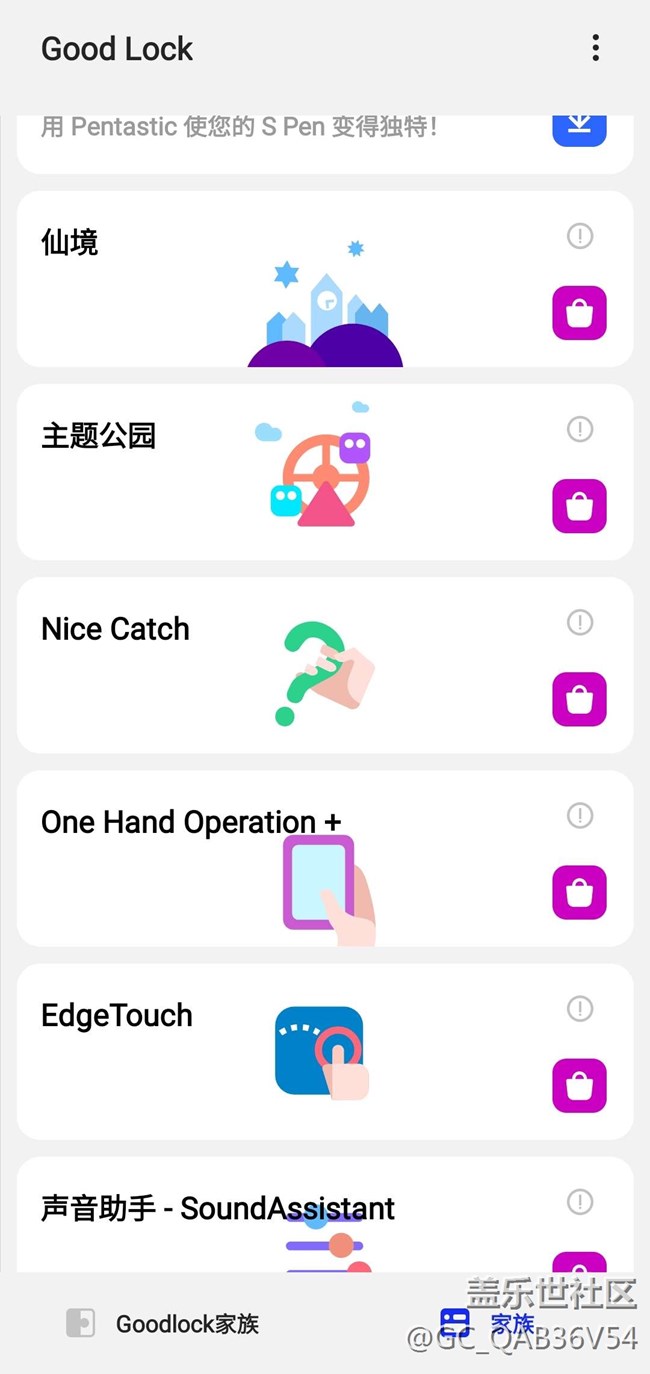
Task: Switch to the Goodlock家族 tab
Action: (163, 1324)
